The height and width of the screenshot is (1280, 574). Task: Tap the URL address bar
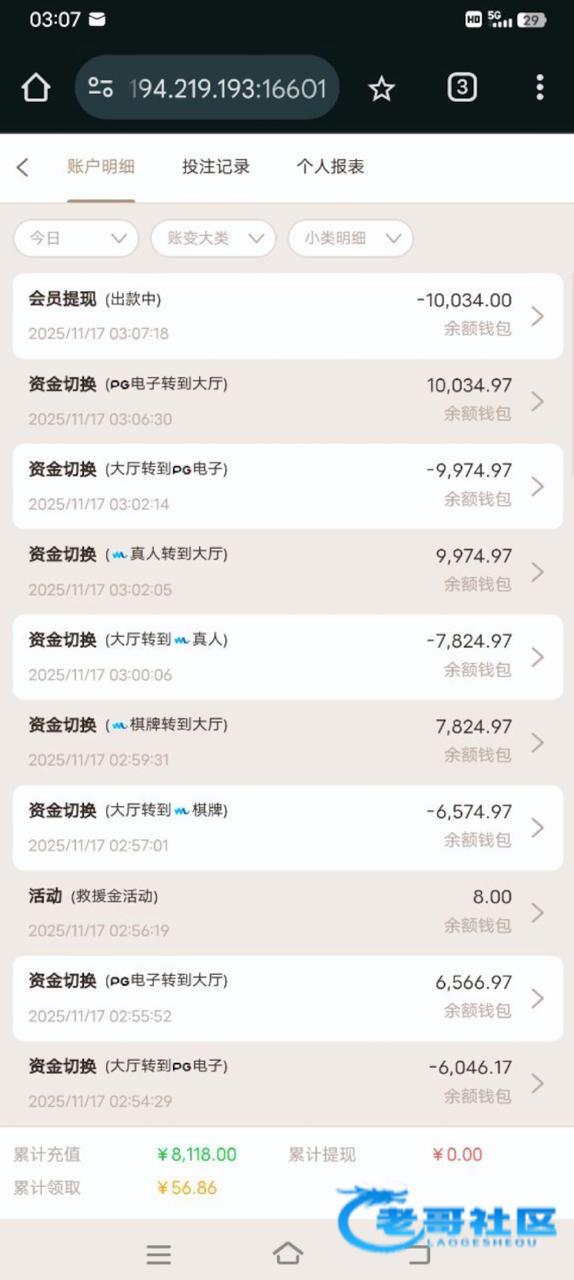click(207, 88)
